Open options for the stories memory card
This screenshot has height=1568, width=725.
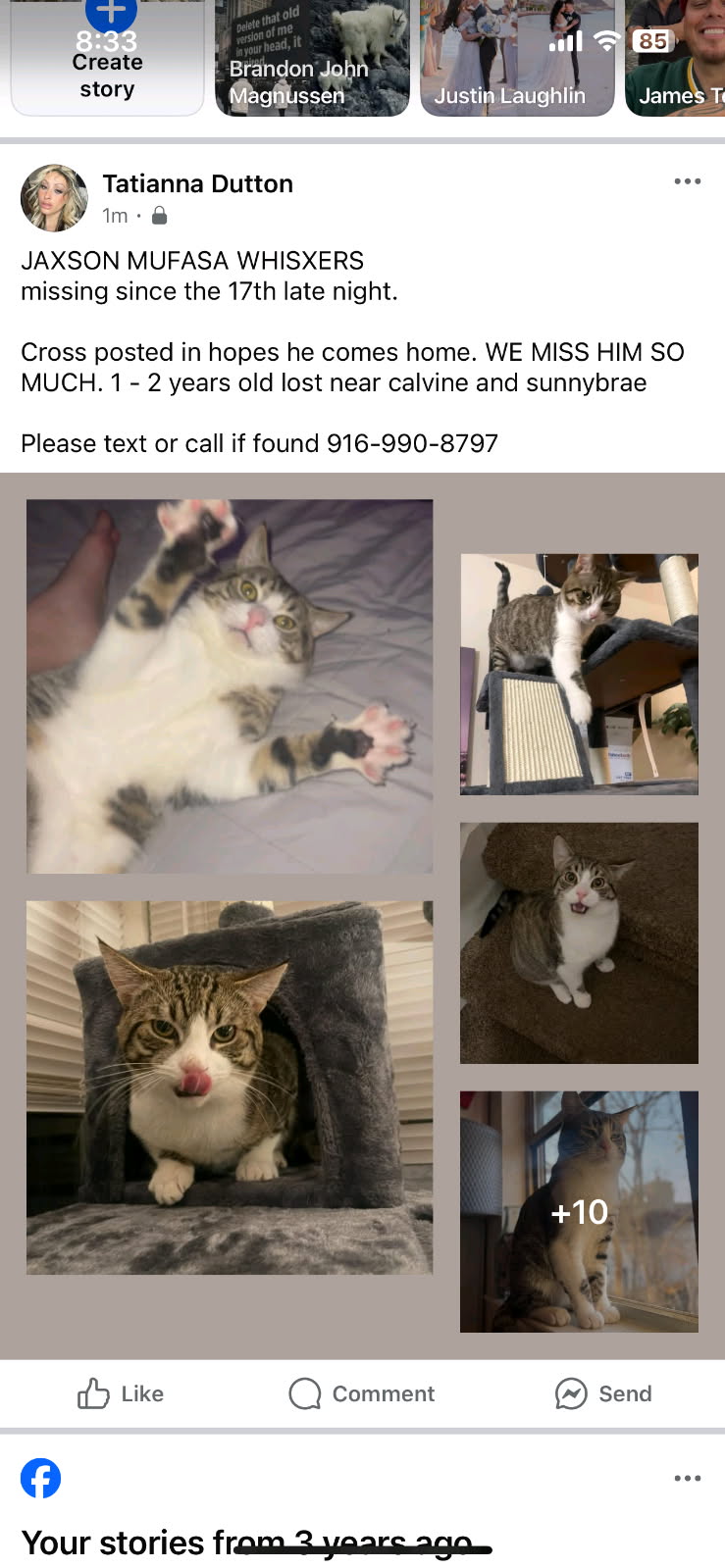coord(688,1478)
